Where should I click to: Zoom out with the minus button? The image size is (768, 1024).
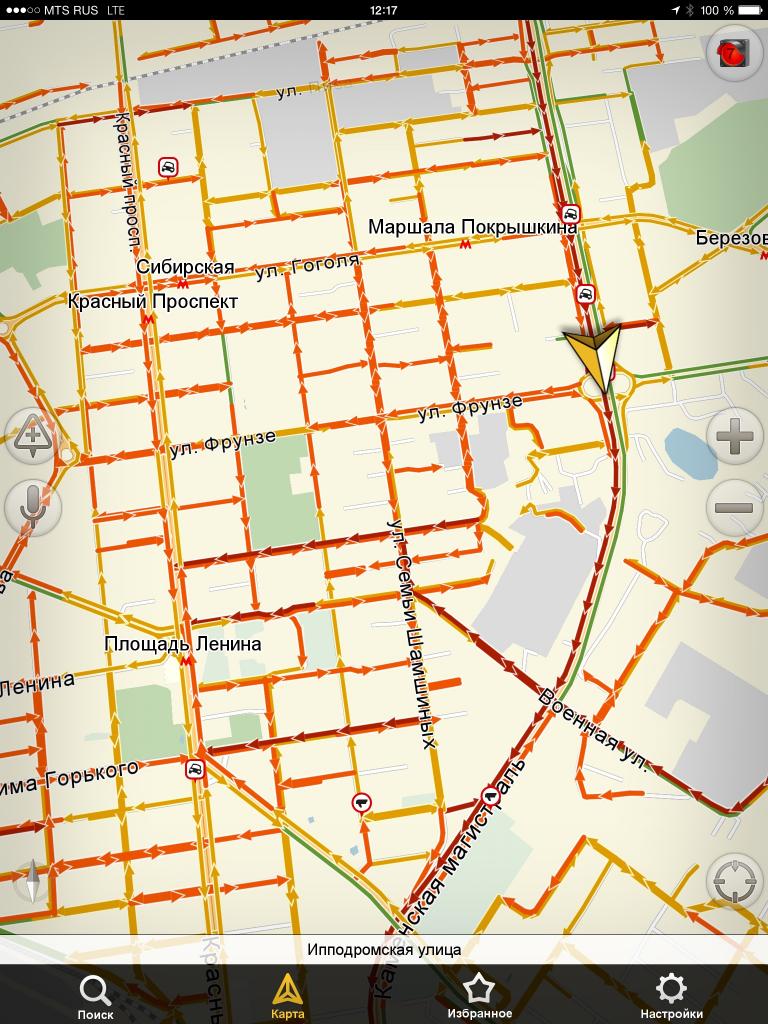click(735, 508)
